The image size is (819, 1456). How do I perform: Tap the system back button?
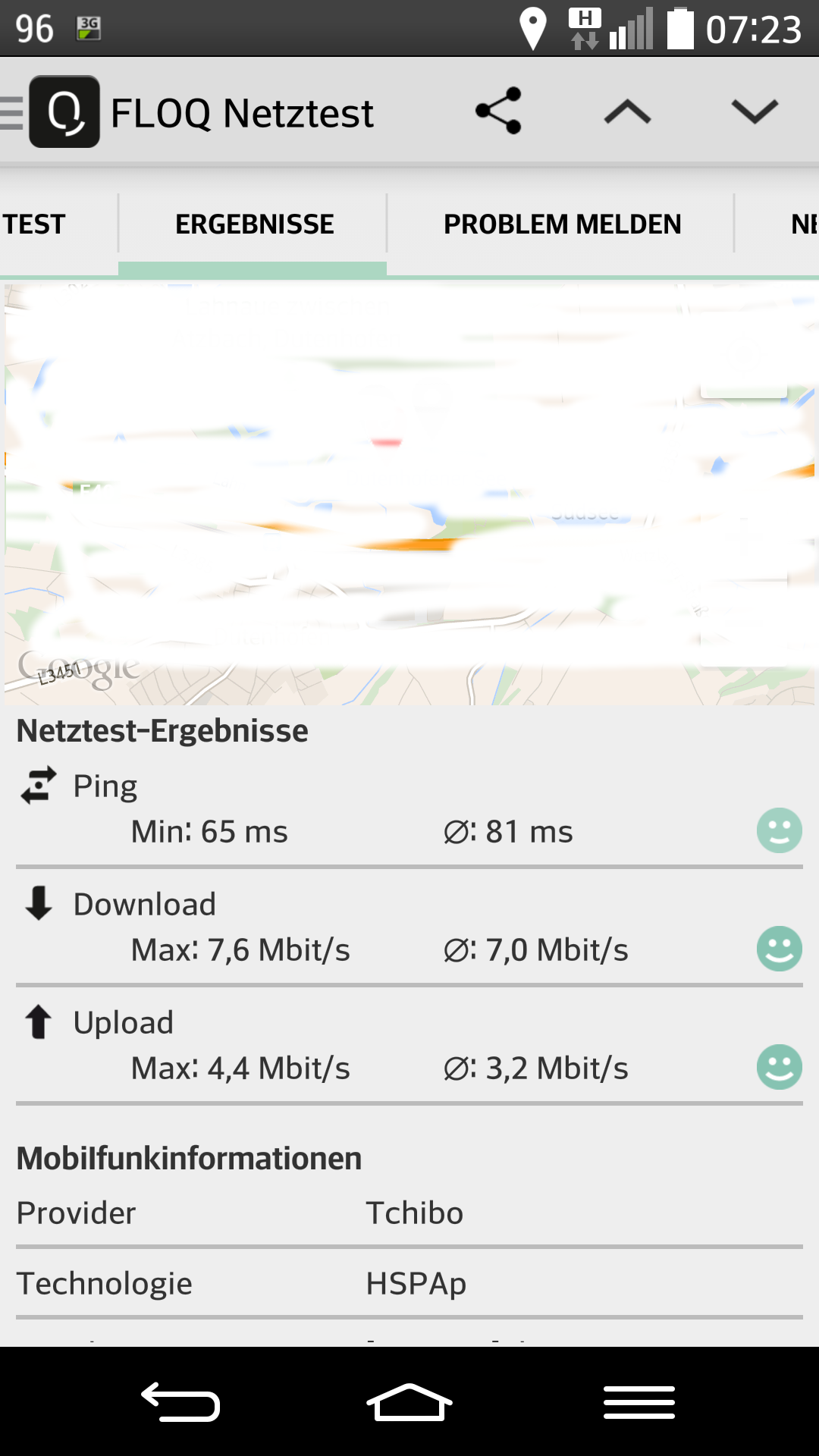180,1401
